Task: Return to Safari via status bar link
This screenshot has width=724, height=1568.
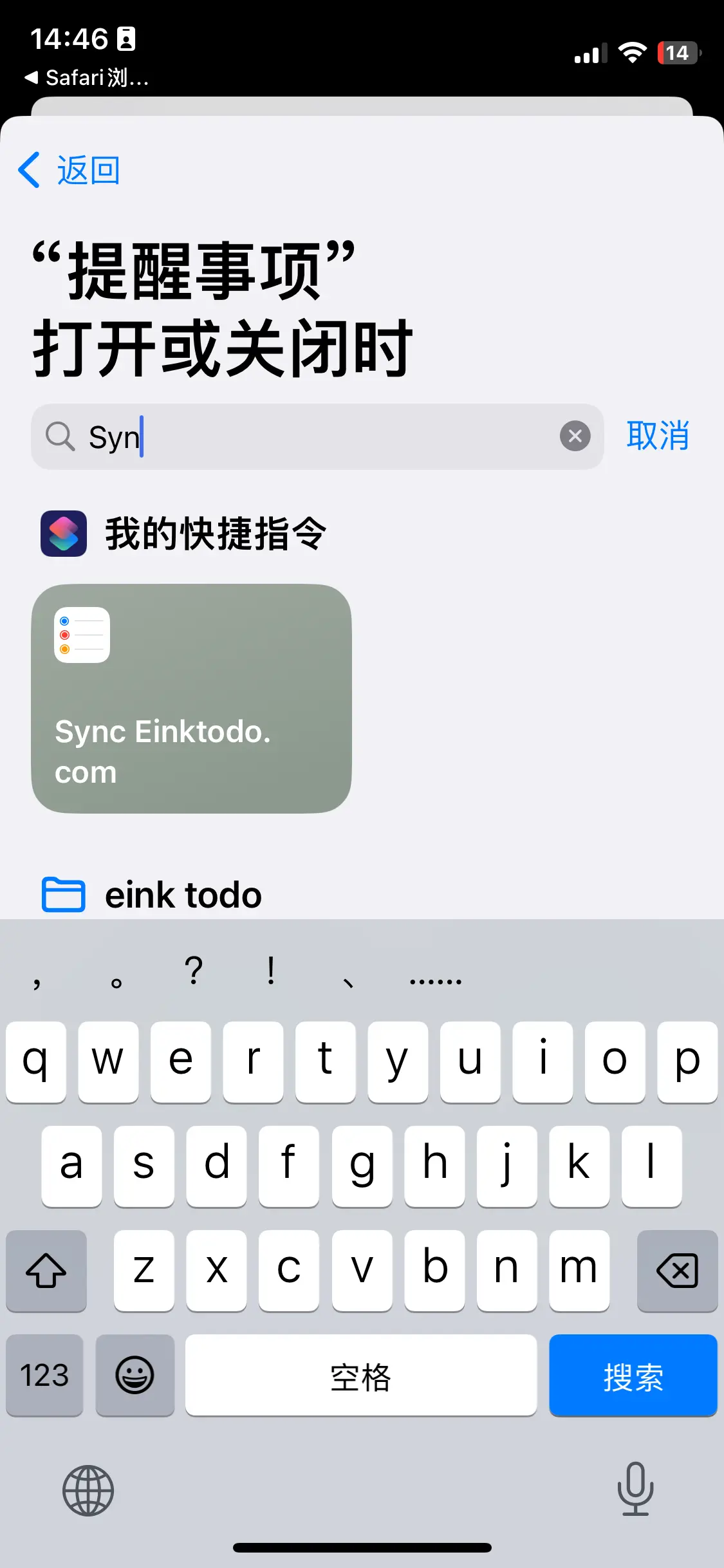Action: click(90, 77)
